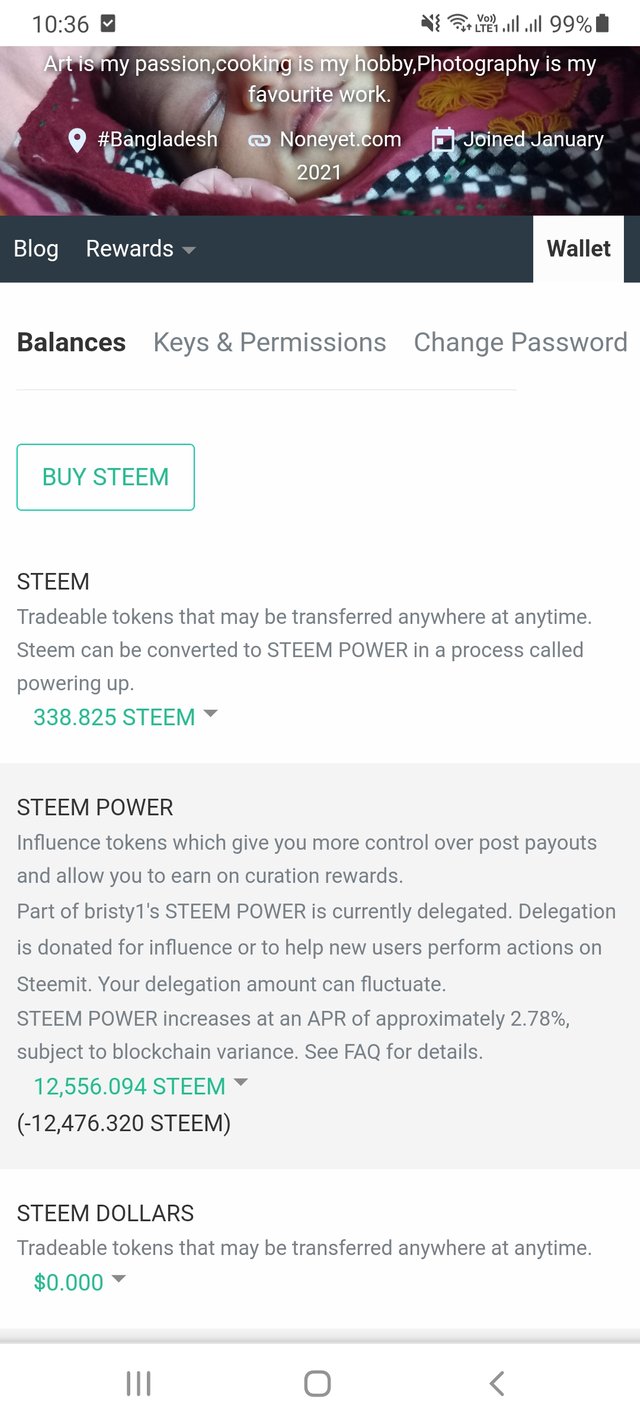The height and width of the screenshot is (1422, 640).
Task: Select the Wallet tab
Action: coord(579,249)
